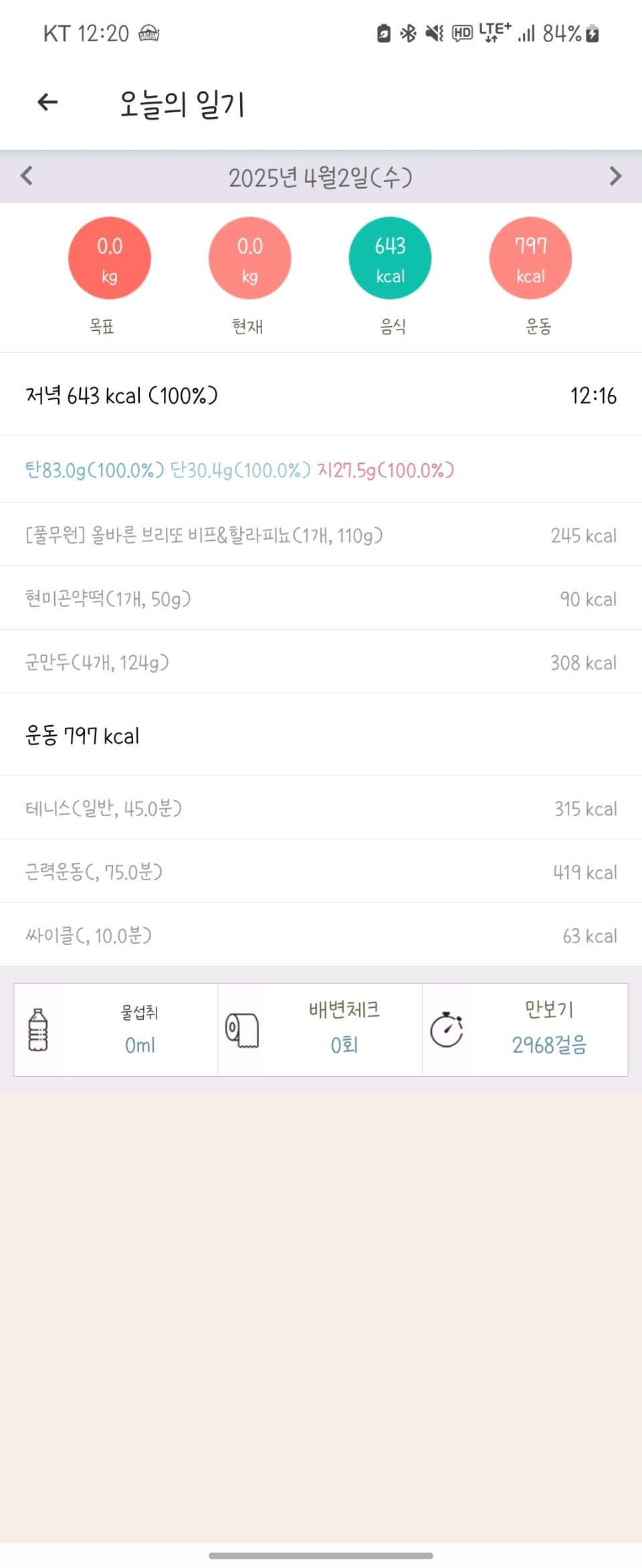Open 물섭취 water intake tracker
The height and width of the screenshot is (1568, 642).
116,1029
